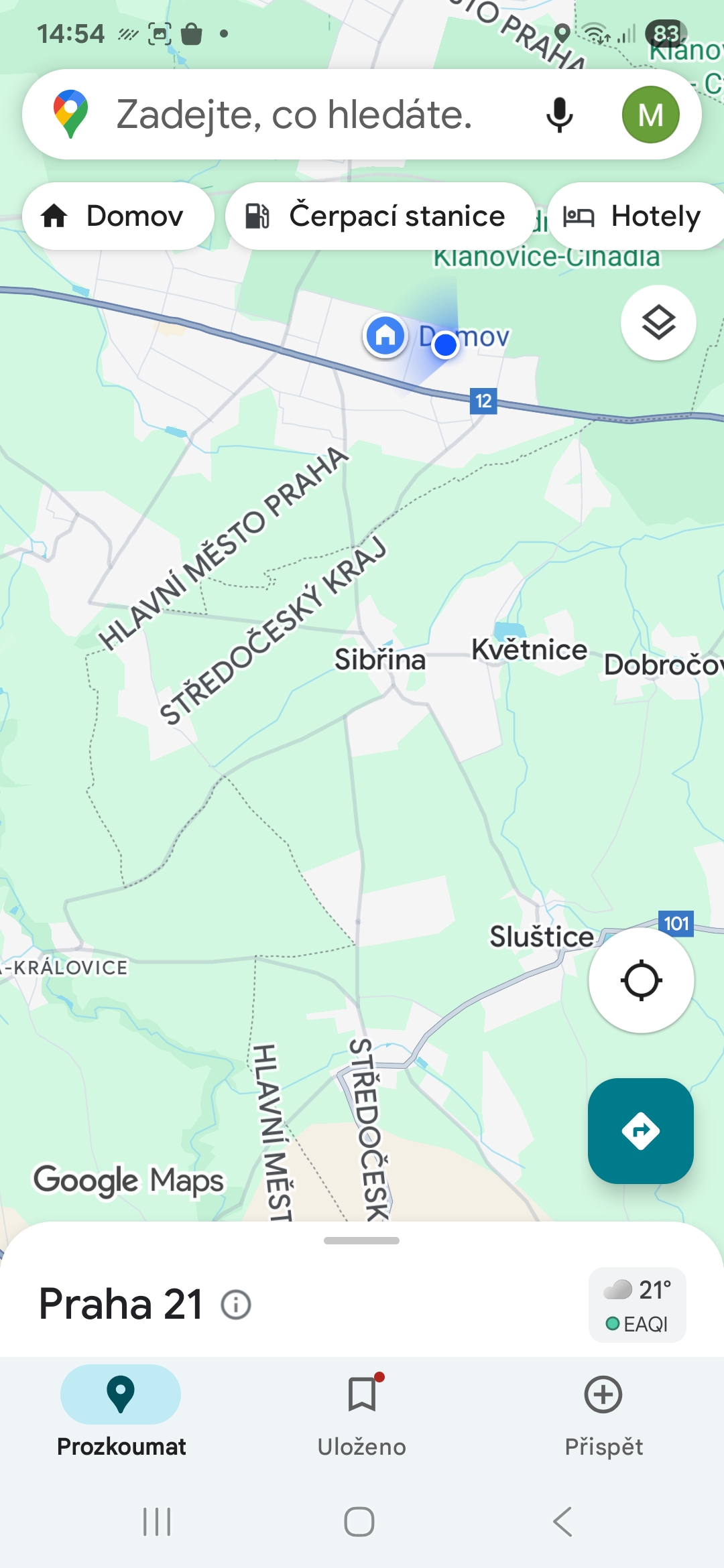Viewport: 724px width, 1568px height.
Task: Open the directions button
Action: (x=641, y=1131)
